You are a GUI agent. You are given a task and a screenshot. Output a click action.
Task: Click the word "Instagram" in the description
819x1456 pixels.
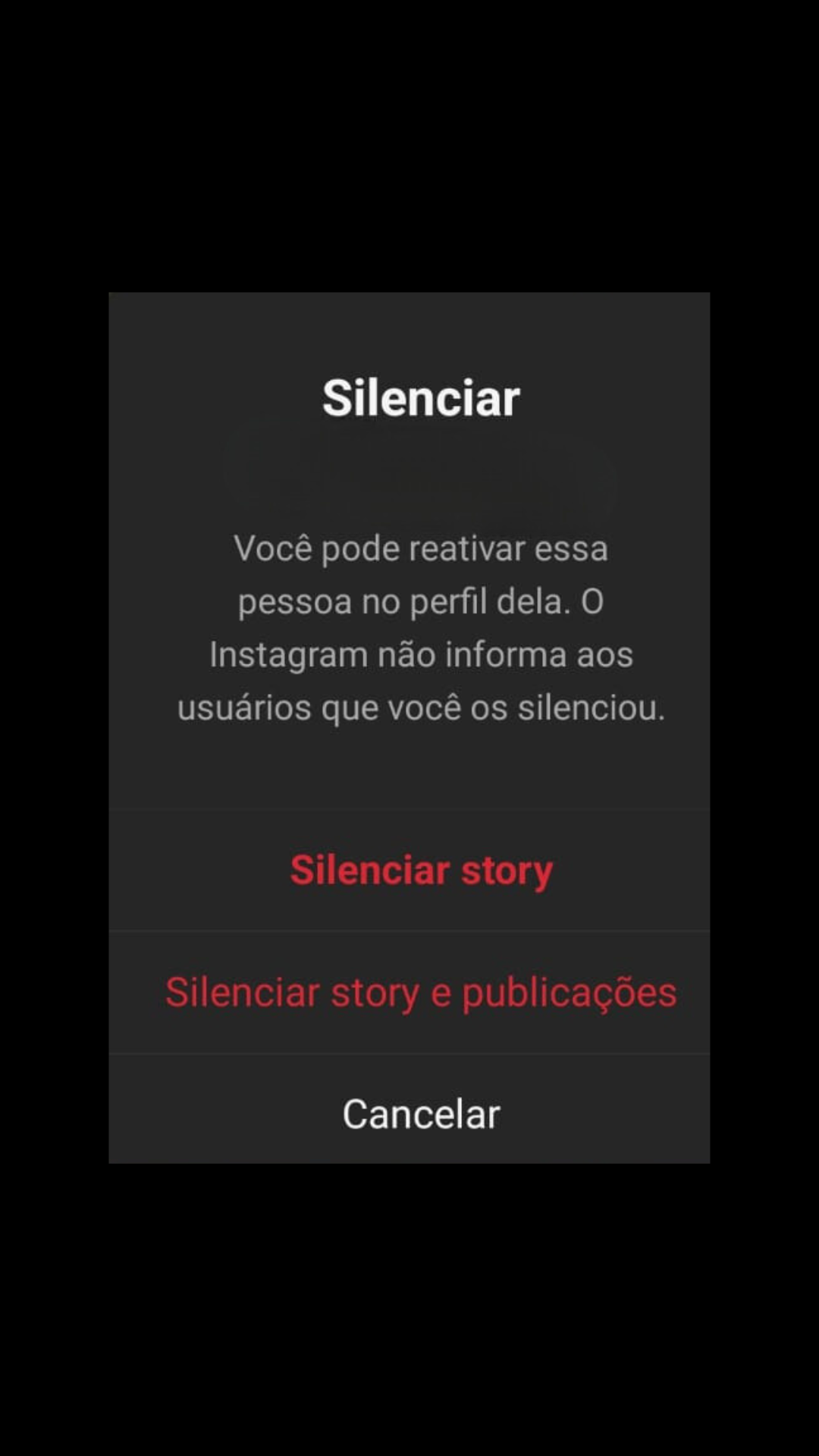point(288,654)
